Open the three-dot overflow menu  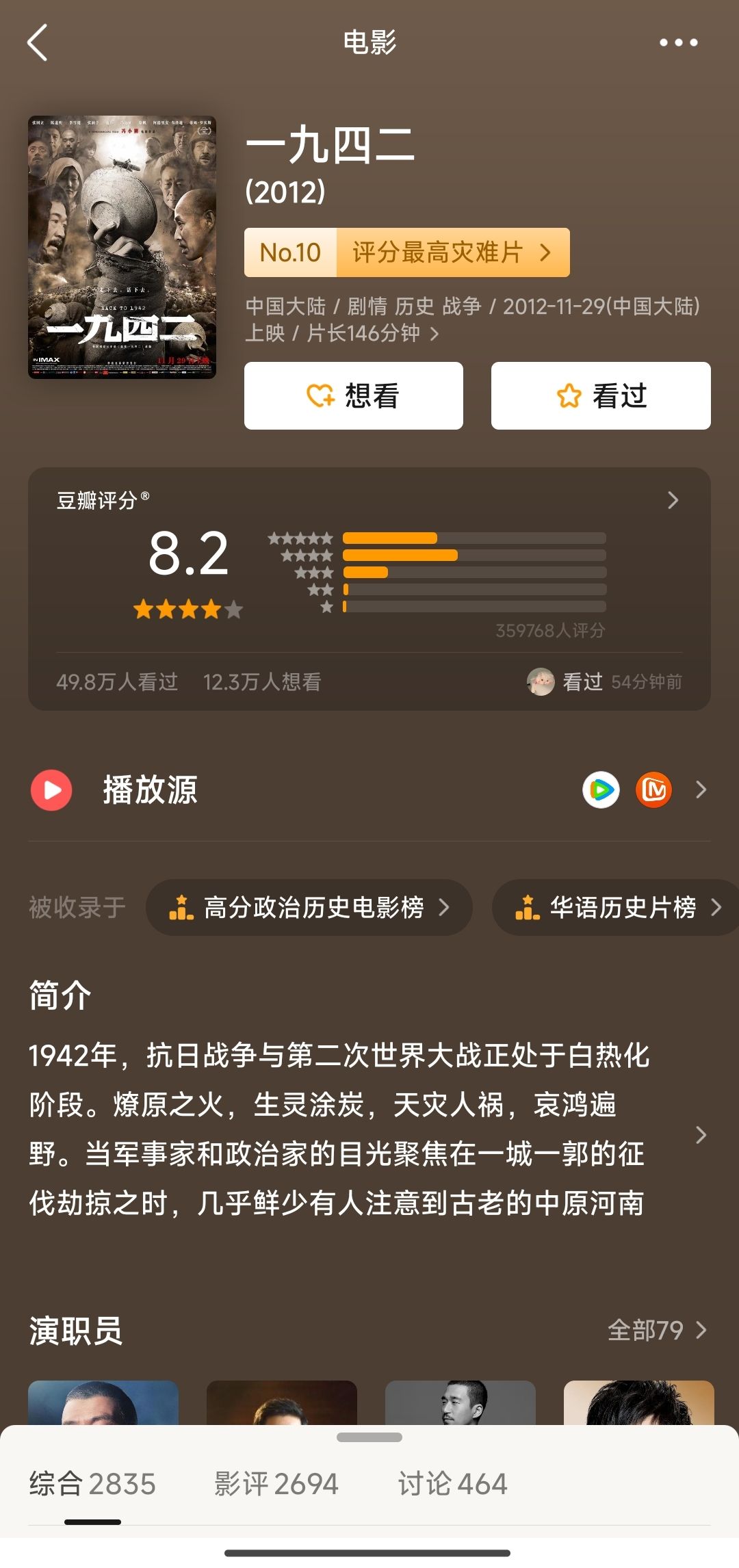[x=678, y=42]
